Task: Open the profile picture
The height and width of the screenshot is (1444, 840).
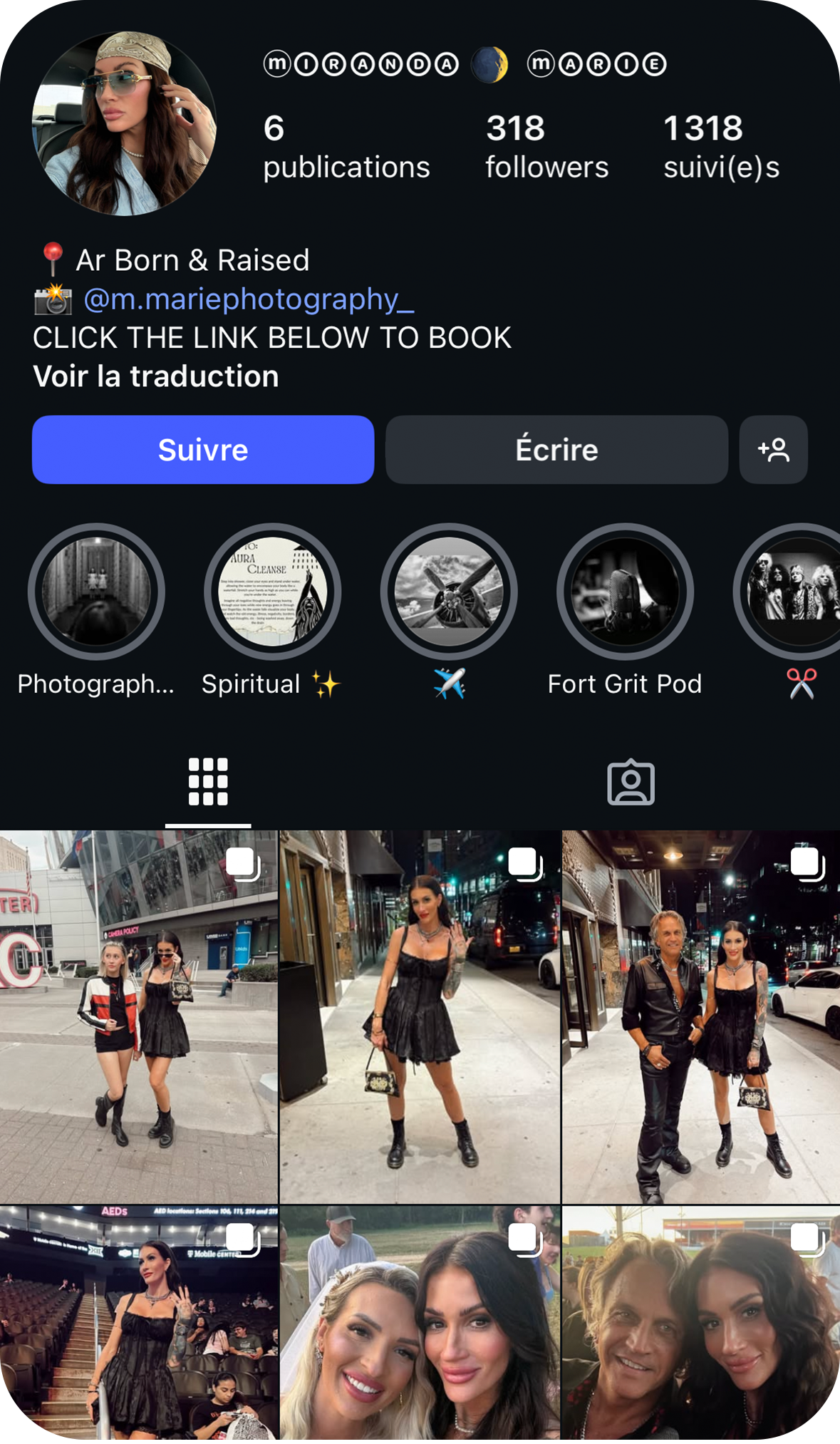Action: (124, 123)
